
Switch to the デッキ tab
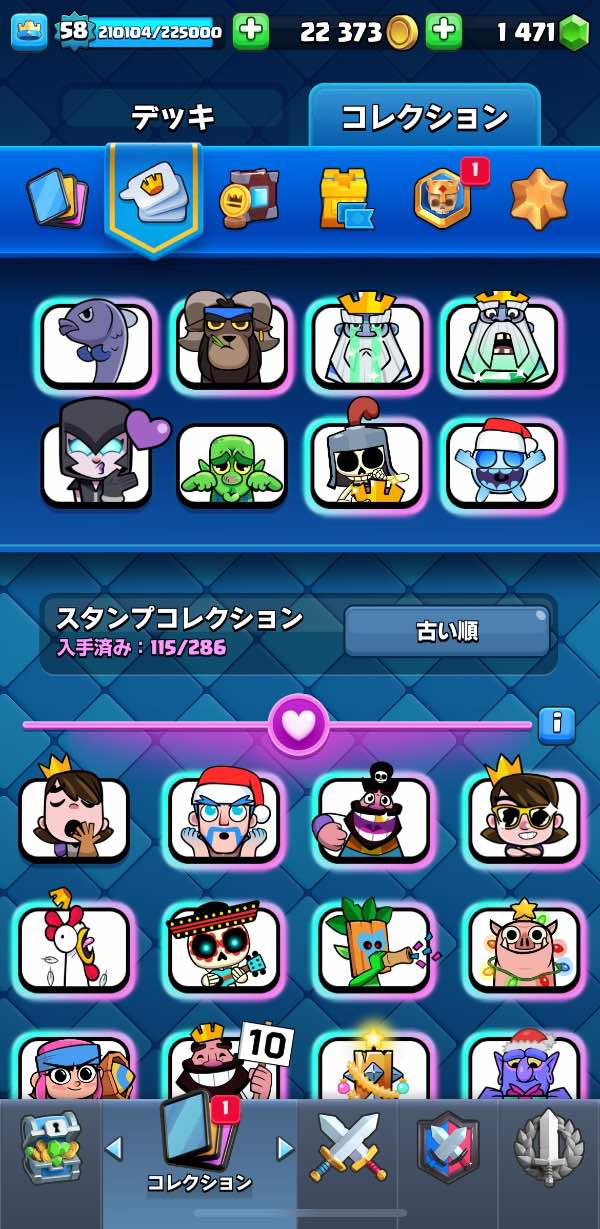[173, 118]
